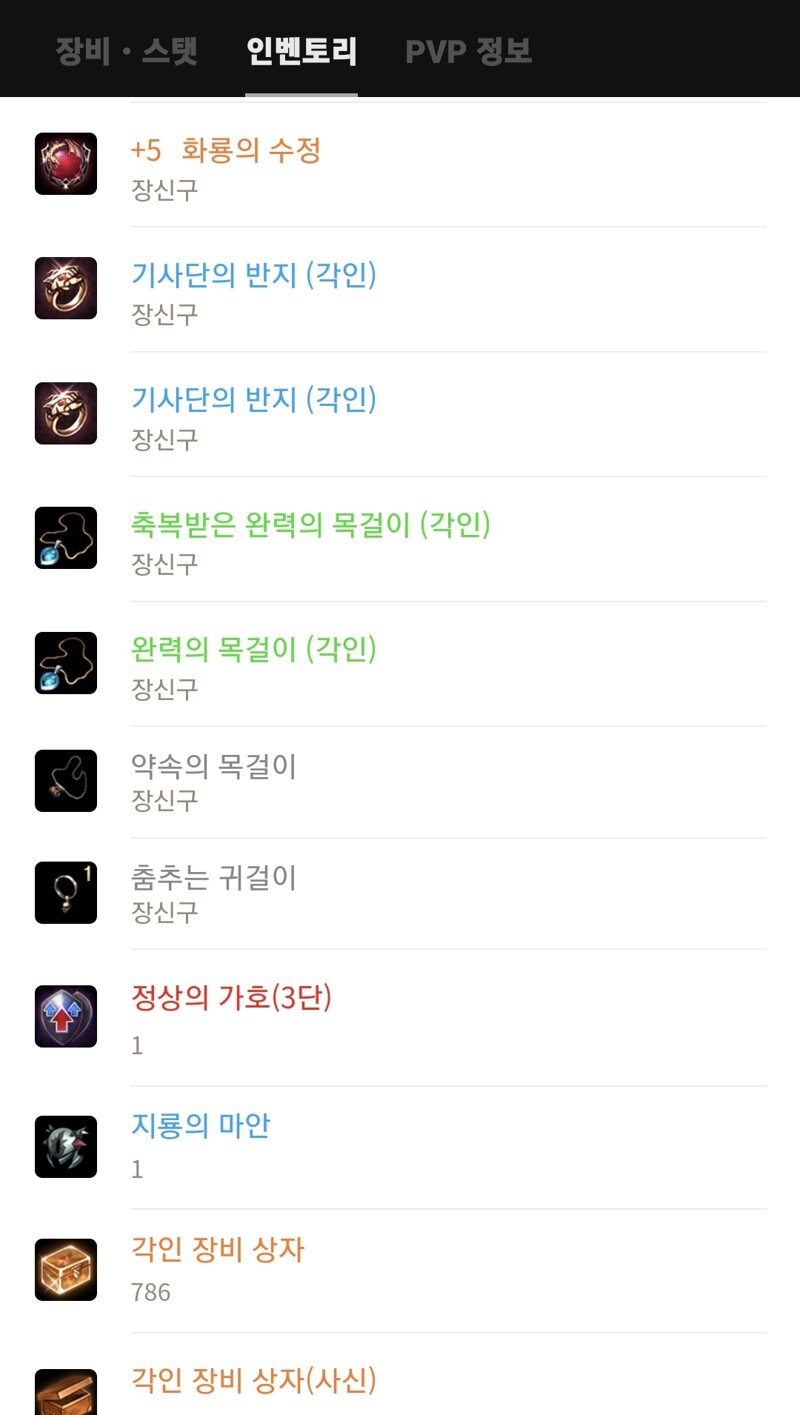This screenshot has width=800, height=1415.
Task: Switch to the 장비 · 스탯 tab
Action: tap(126, 50)
